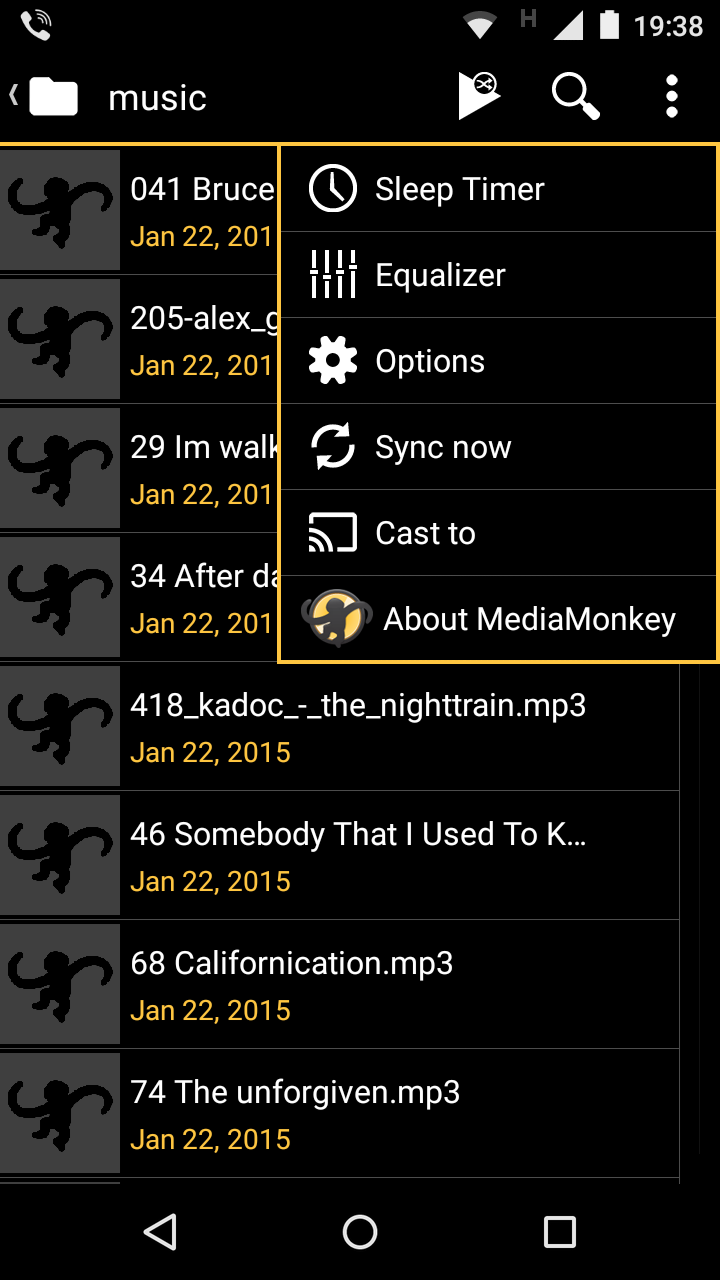This screenshot has height=1280, width=720.
Task: Select Options from the menu
Action: click(x=498, y=361)
